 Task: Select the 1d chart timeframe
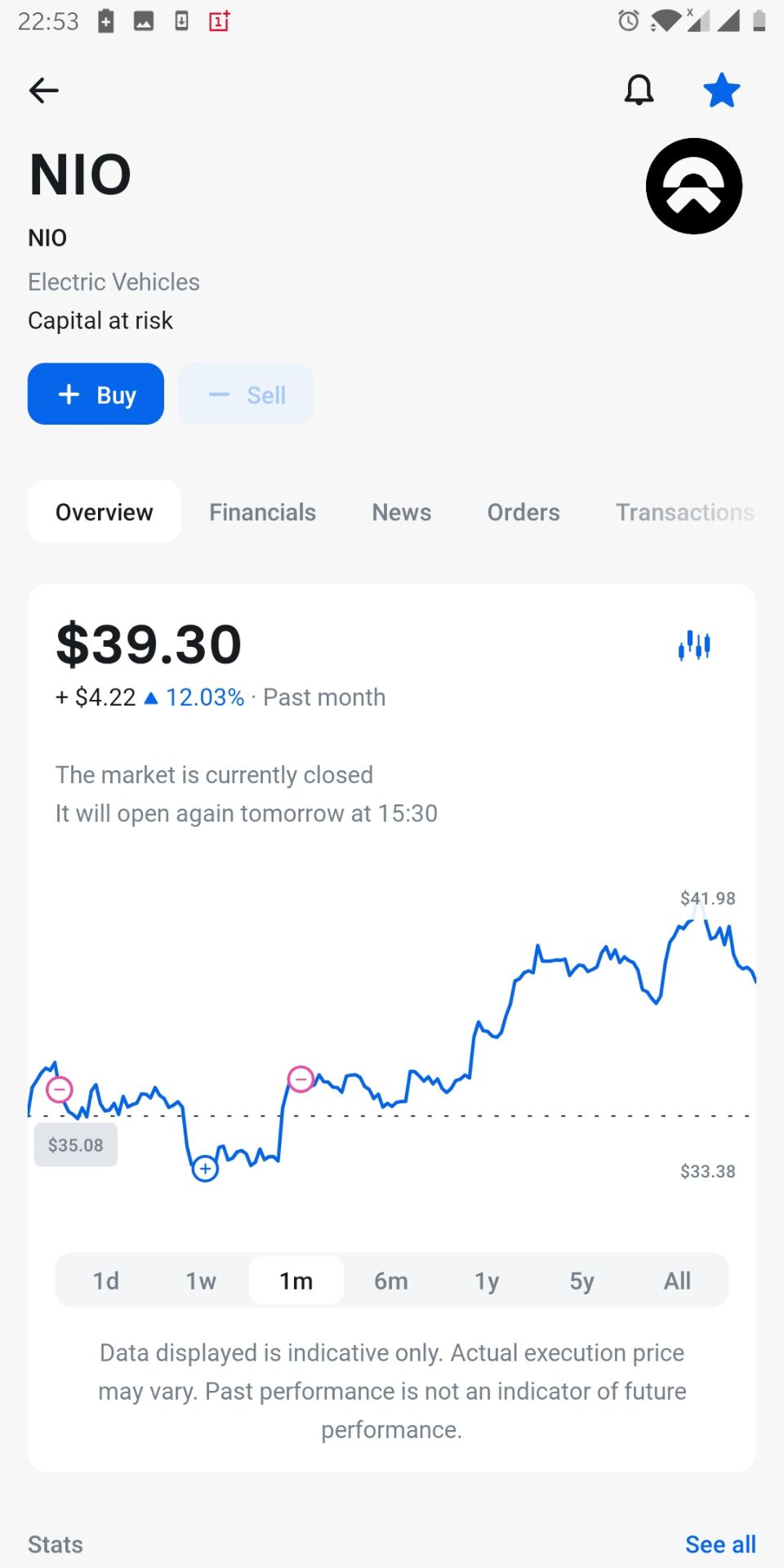pos(105,1280)
